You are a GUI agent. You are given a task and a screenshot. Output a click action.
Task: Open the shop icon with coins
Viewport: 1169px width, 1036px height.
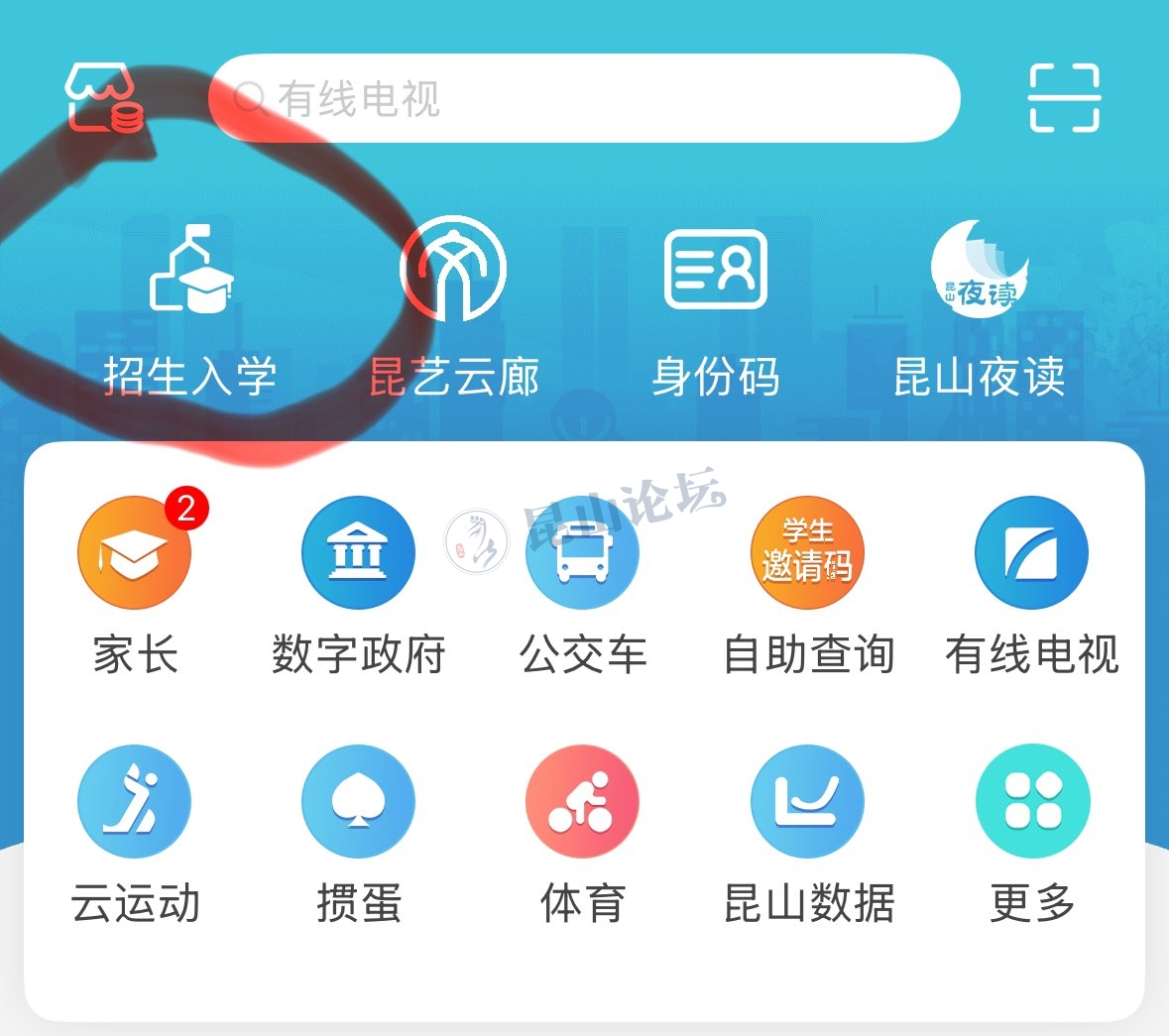point(104,98)
